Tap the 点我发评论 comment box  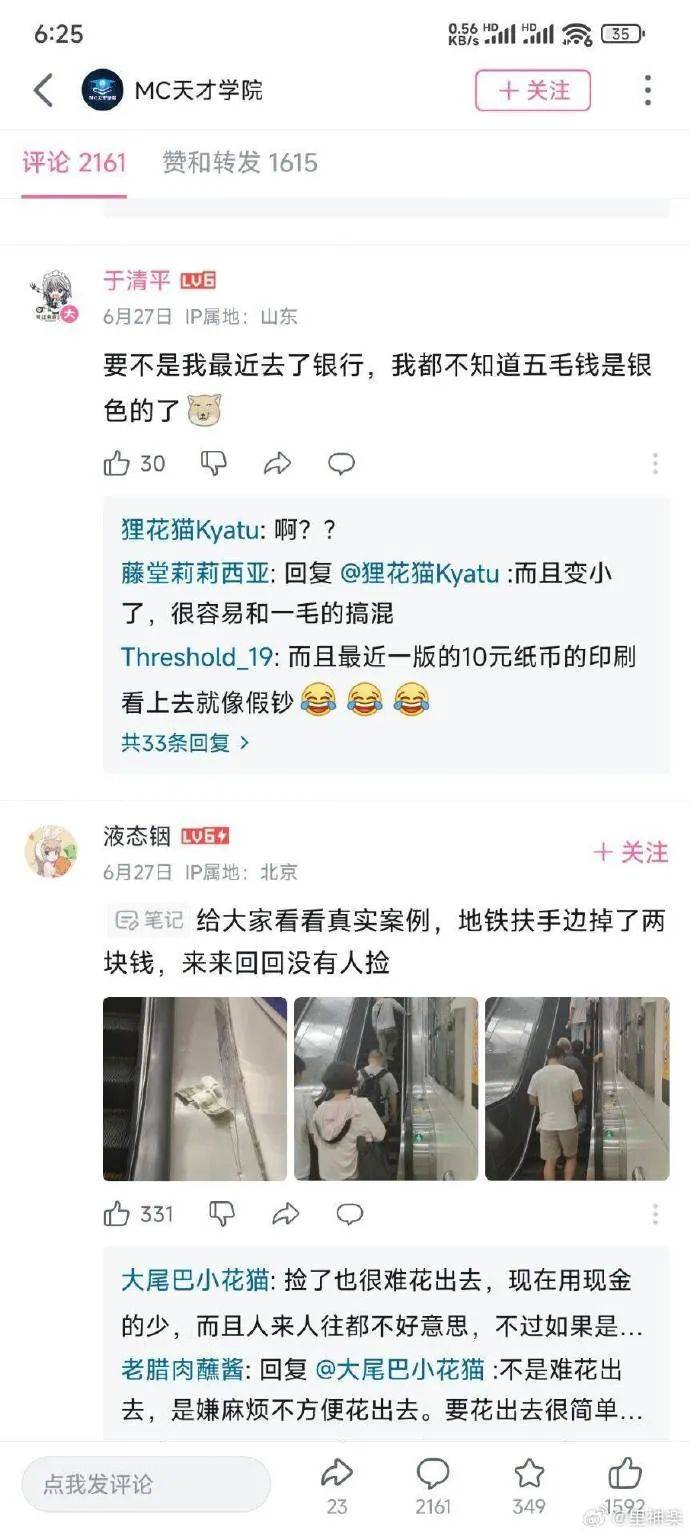(146, 1484)
